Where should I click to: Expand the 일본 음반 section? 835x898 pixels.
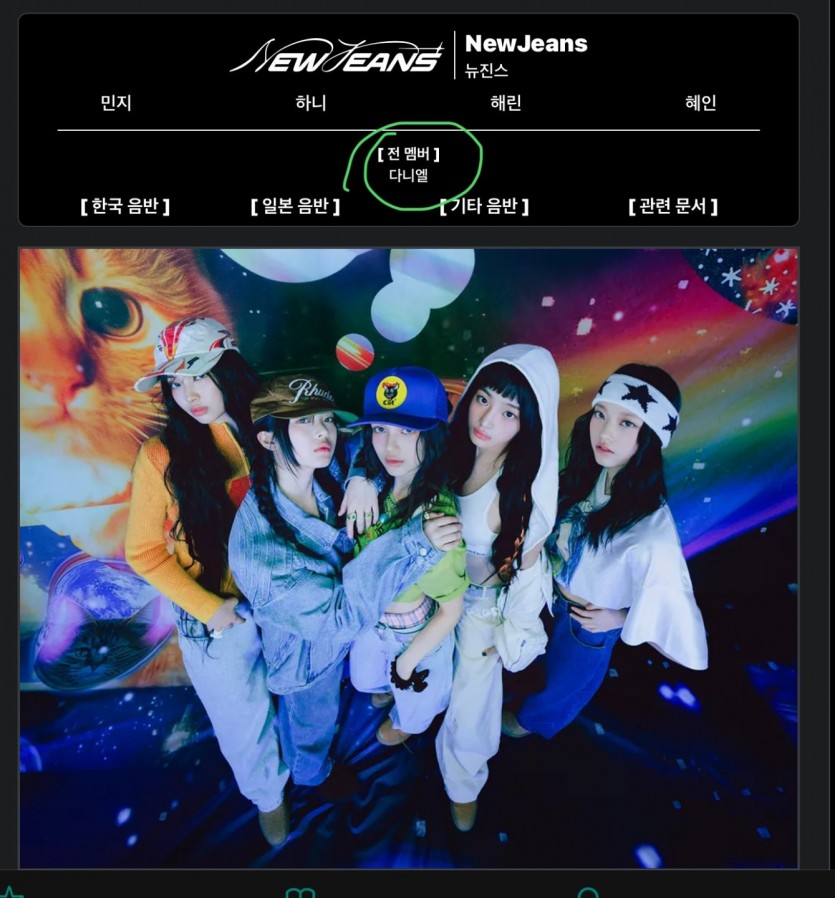pyautogui.click(x=295, y=207)
